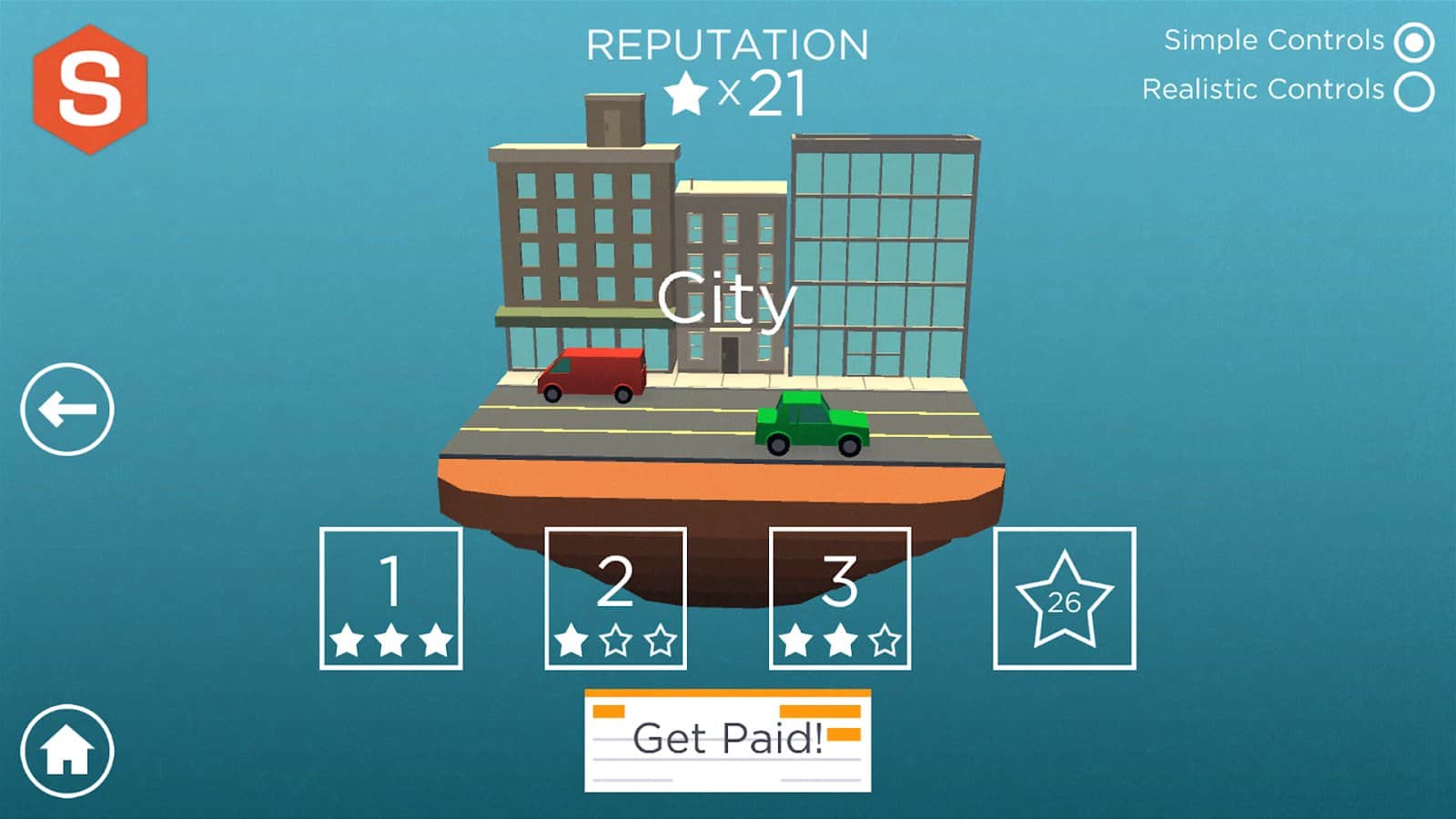1456x819 pixels.
Task: Select the locked 26-star level
Action: [1064, 599]
